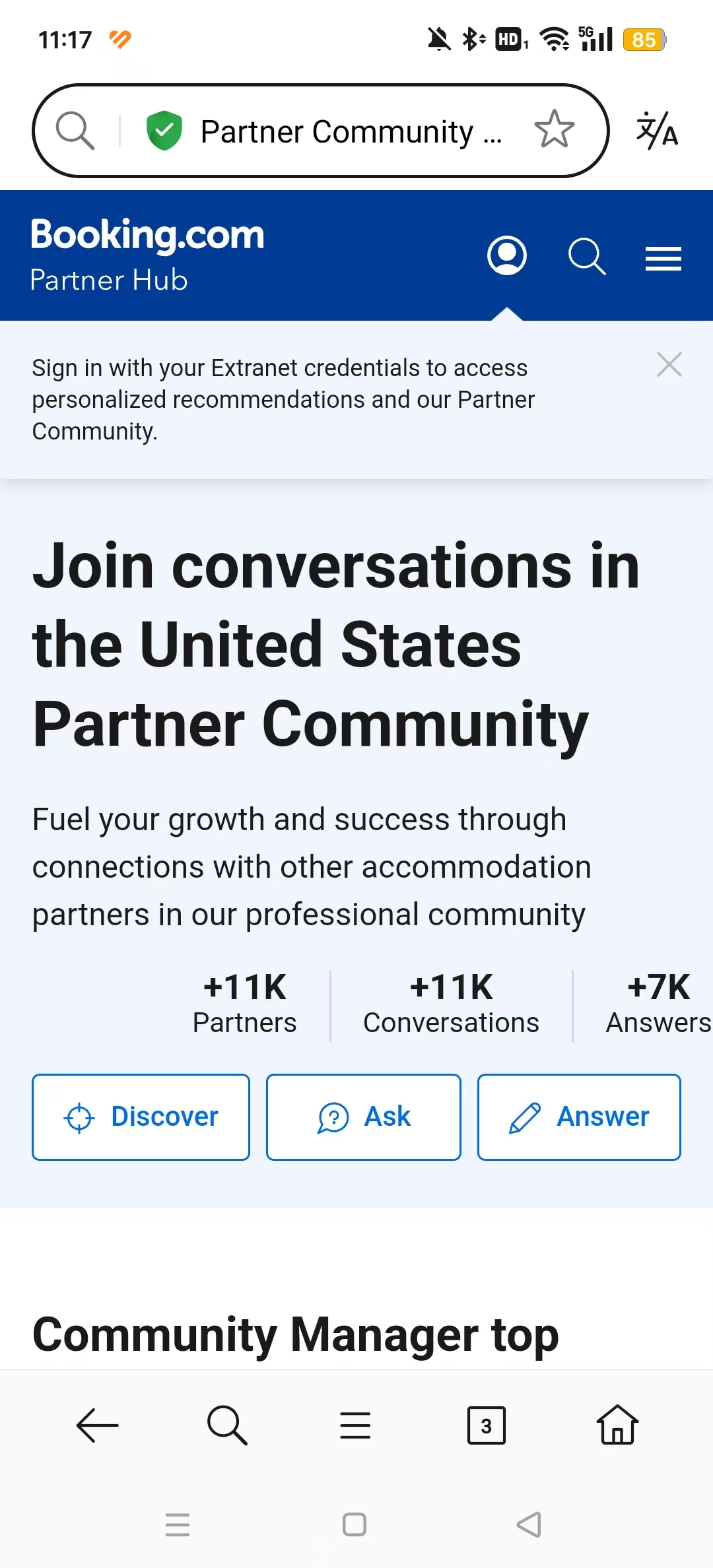This screenshot has height=1568, width=713.
Task: Open browser search from the bottom toolbar
Action: pyautogui.click(x=227, y=1425)
